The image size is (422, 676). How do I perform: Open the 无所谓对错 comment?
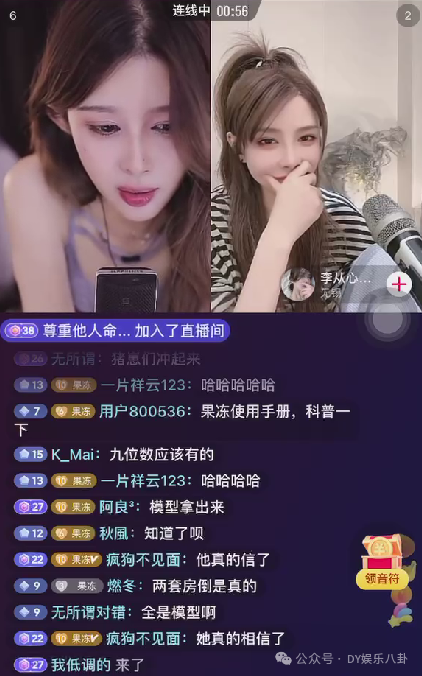click(x=115, y=612)
